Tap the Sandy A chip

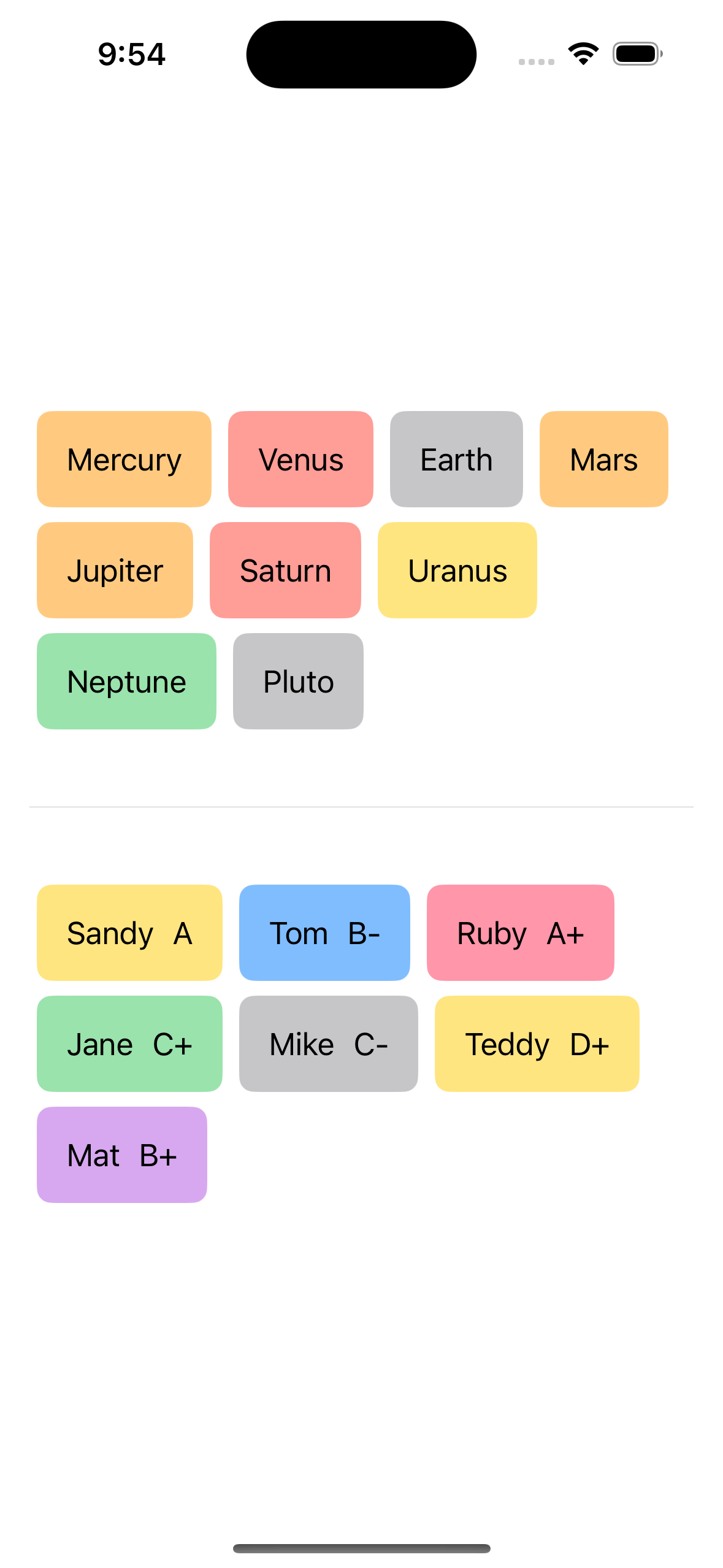click(129, 932)
